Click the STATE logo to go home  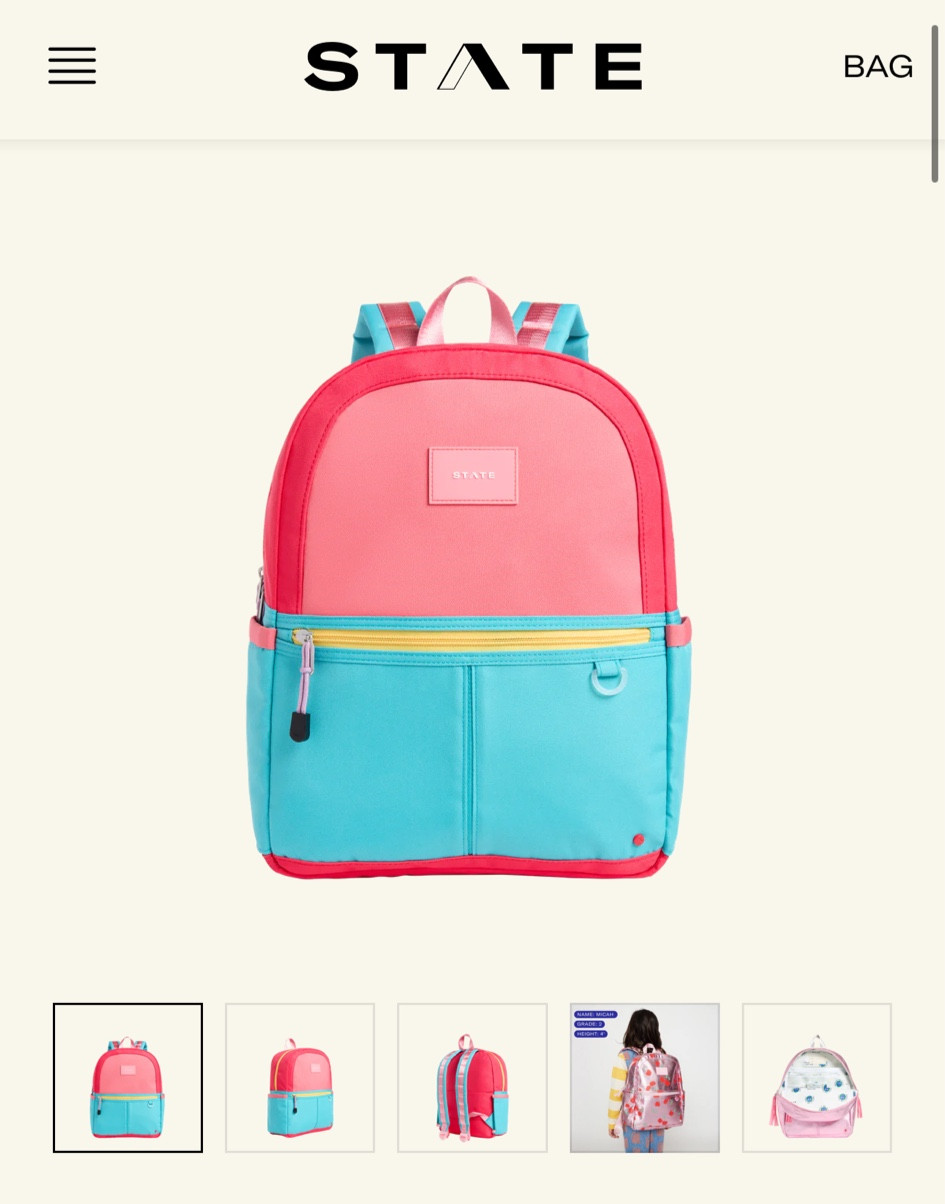pos(472,66)
